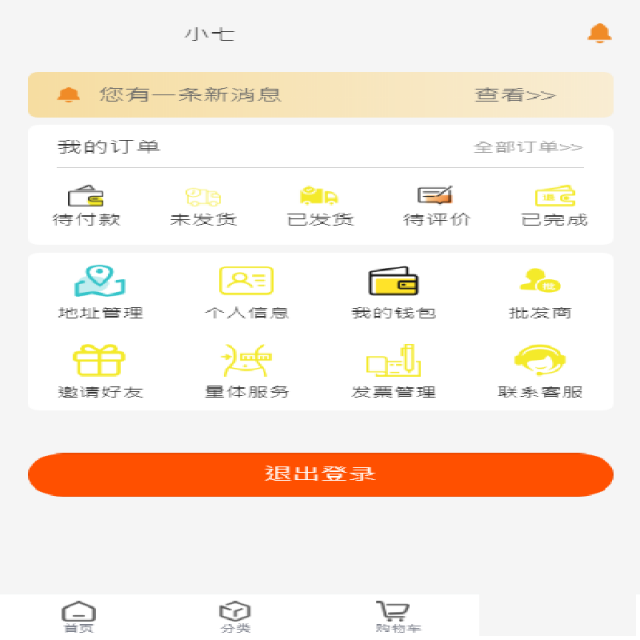This screenshot has height=640, width=640.
Task: Contact 联系客服 customer service
Action: pos(540,371)
